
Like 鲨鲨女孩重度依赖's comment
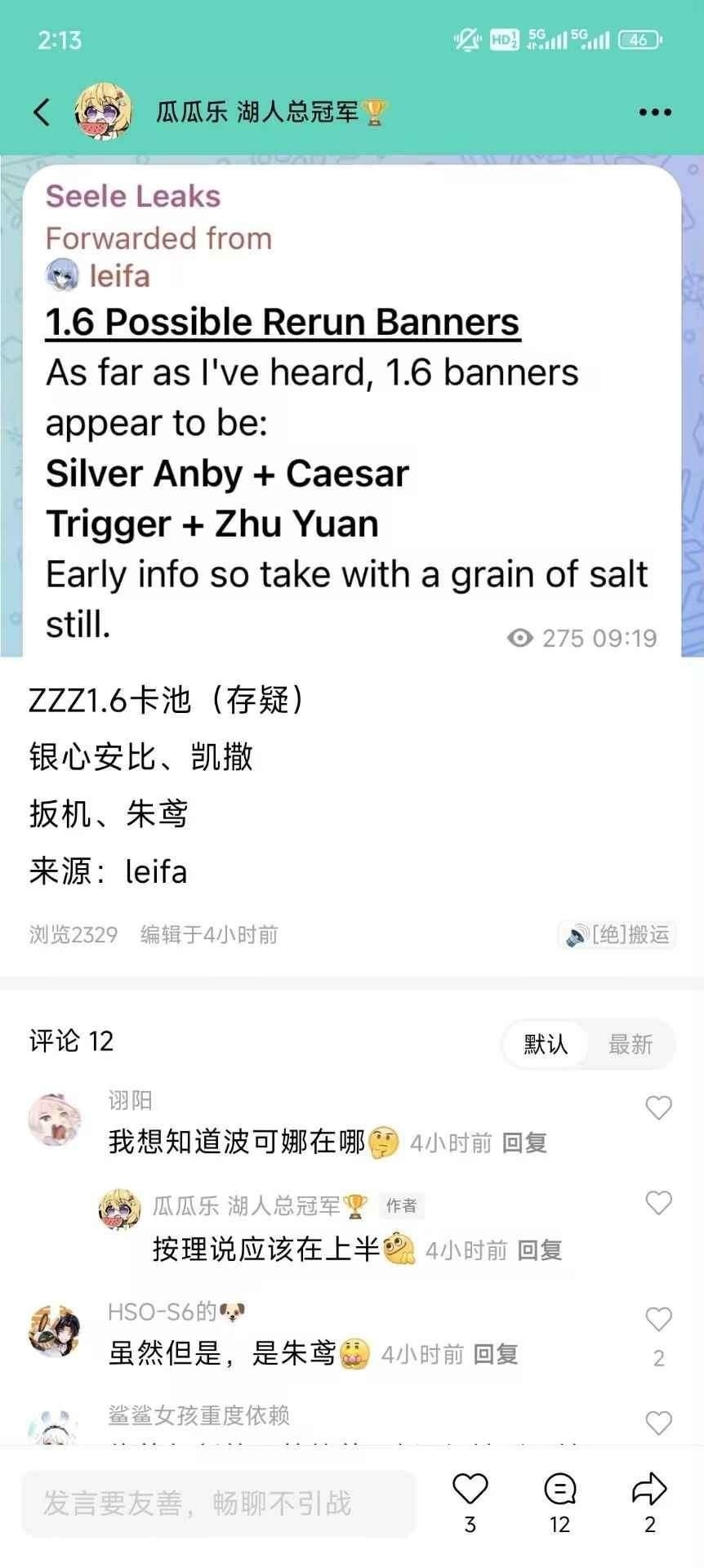coord(658,1423)
